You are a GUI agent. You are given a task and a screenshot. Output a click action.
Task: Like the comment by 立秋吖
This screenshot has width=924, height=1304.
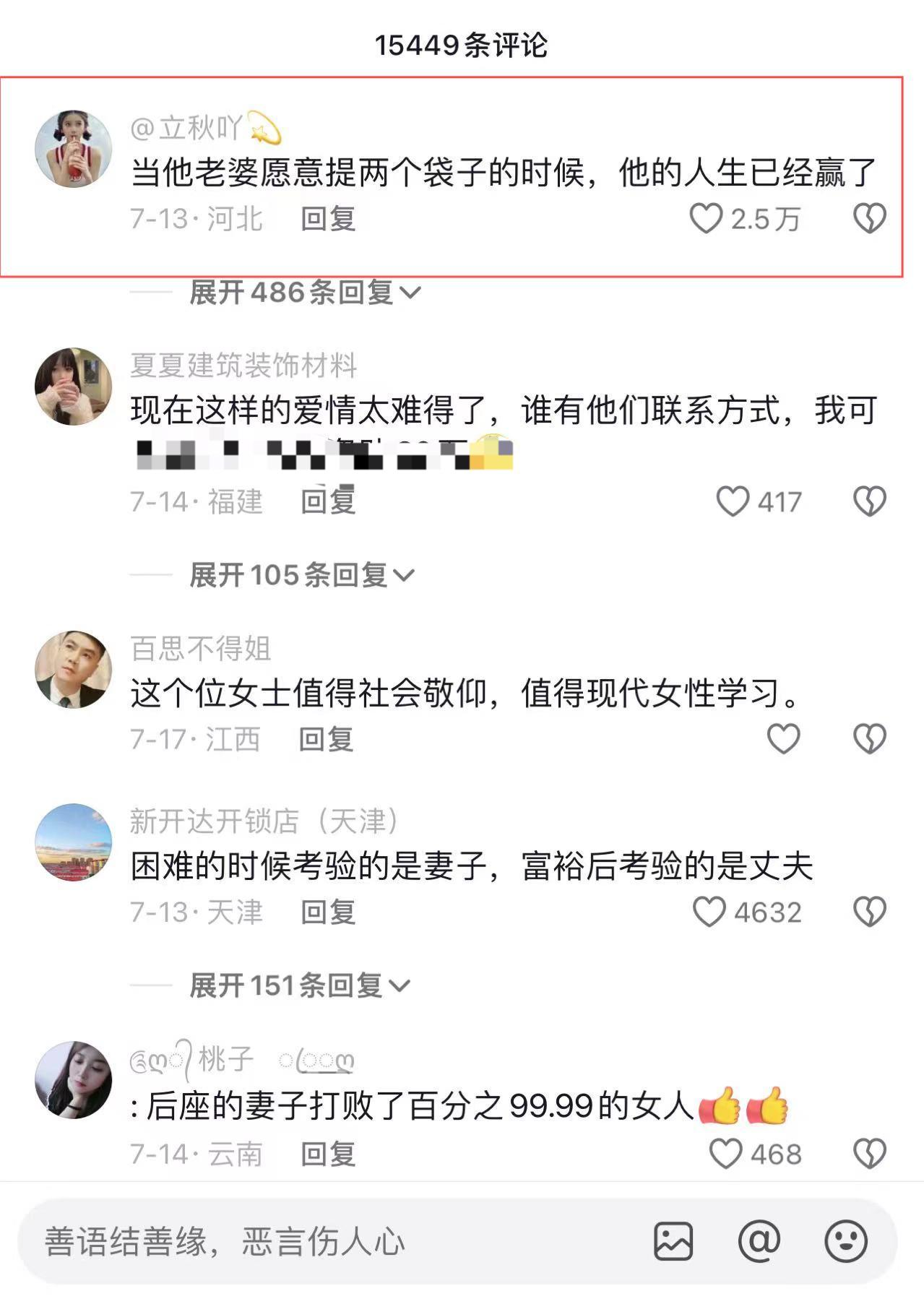[706, 218]
